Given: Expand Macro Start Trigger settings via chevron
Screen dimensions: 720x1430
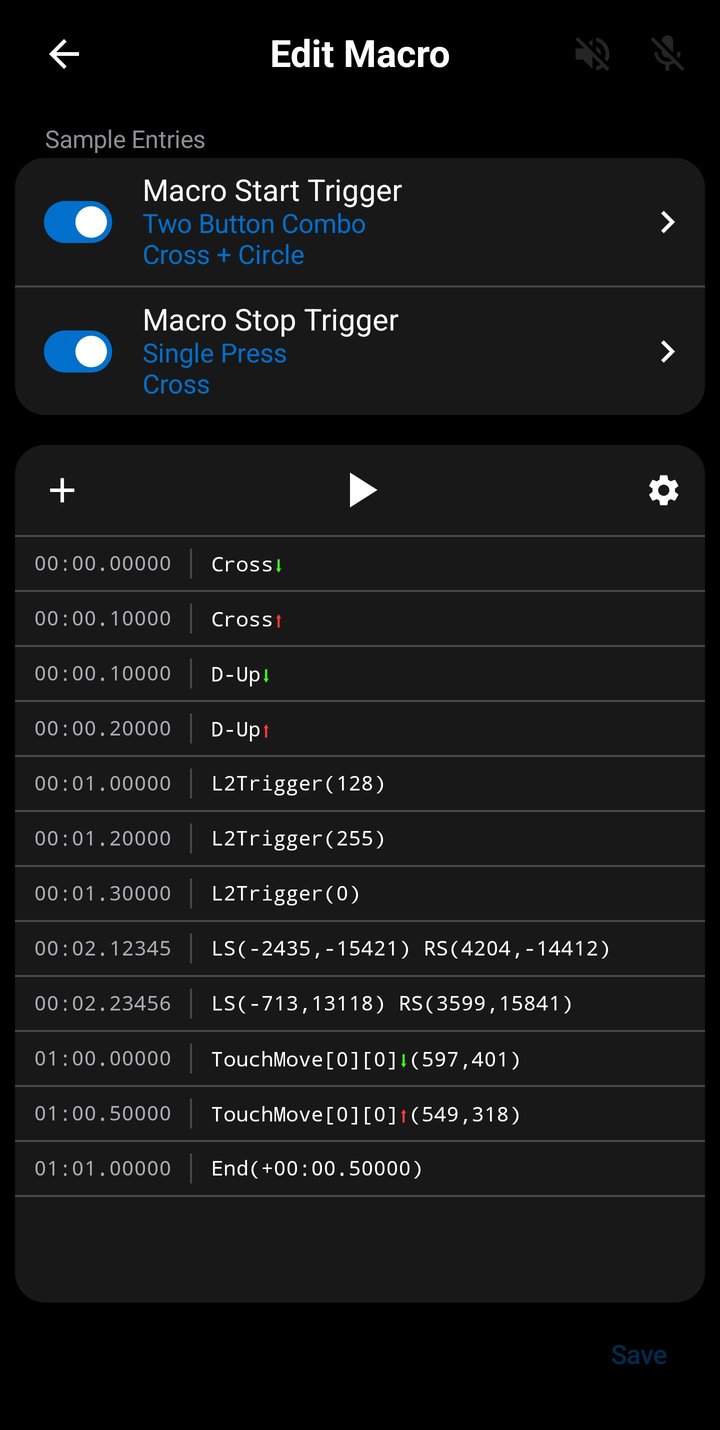Looking at the screenshot, I should pyautogui.click(x=667, y=222).
